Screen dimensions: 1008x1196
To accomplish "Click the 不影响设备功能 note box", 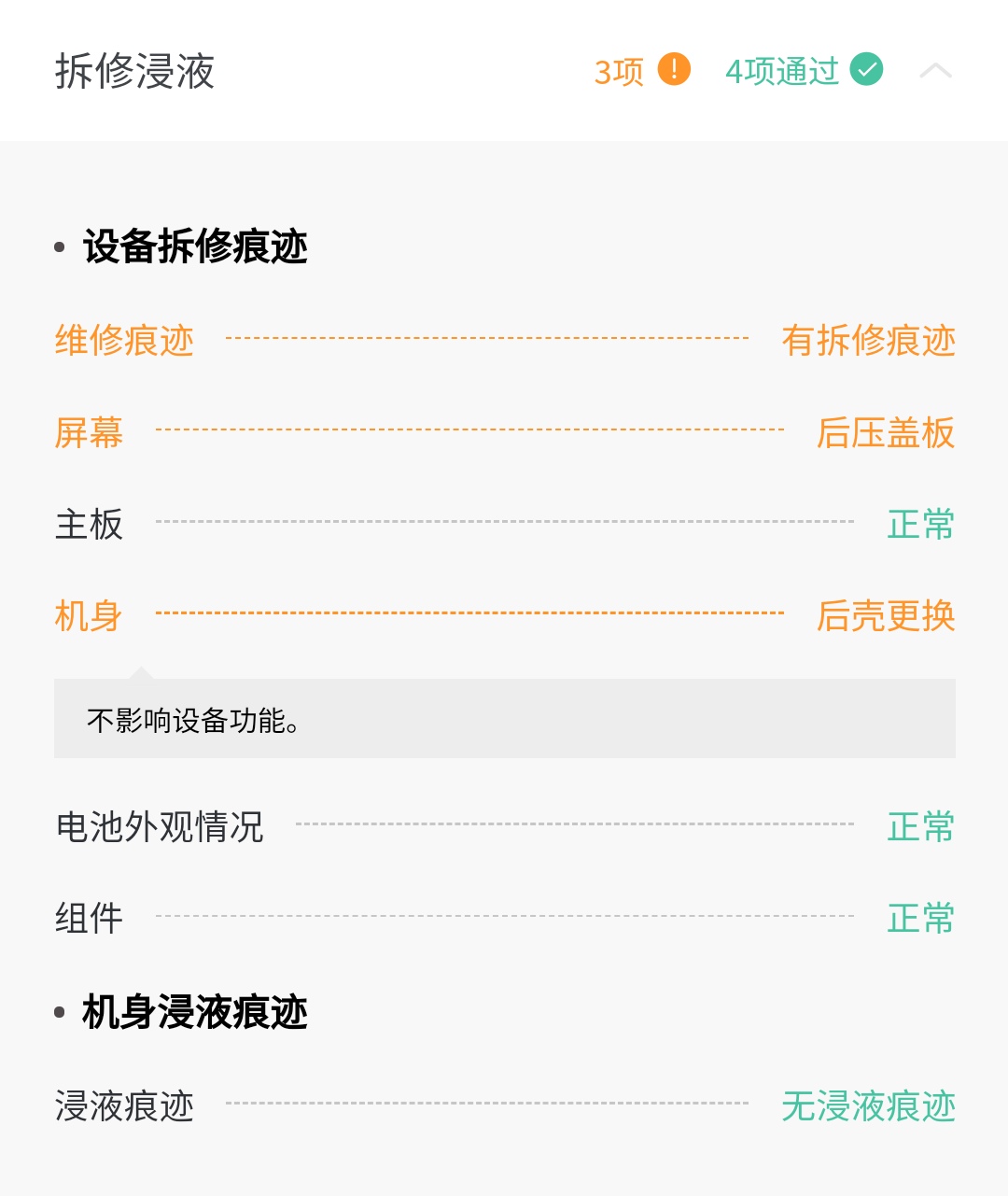I will [504, 719].
